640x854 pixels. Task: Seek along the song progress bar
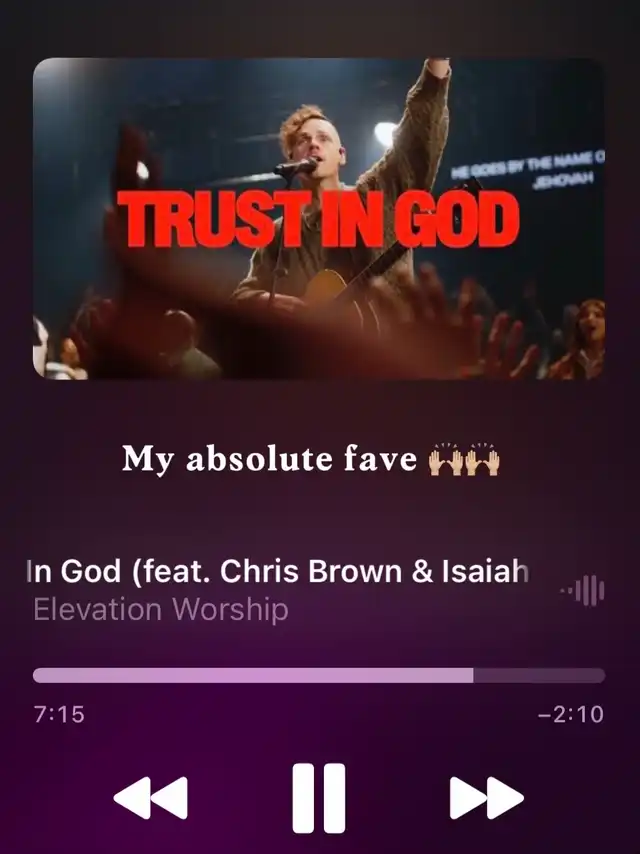[x=319, y=676]
